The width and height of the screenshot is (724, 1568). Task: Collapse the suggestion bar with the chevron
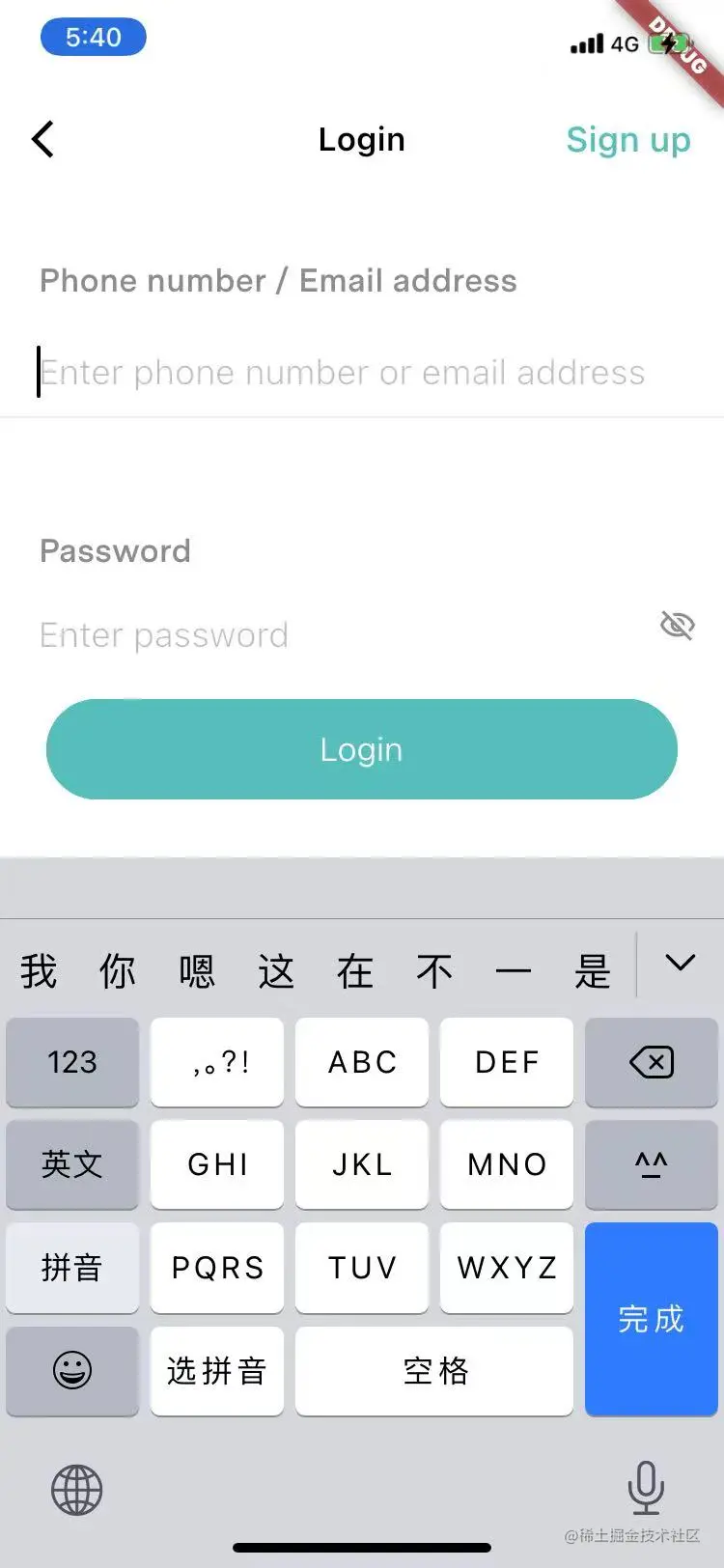point(680,964)
